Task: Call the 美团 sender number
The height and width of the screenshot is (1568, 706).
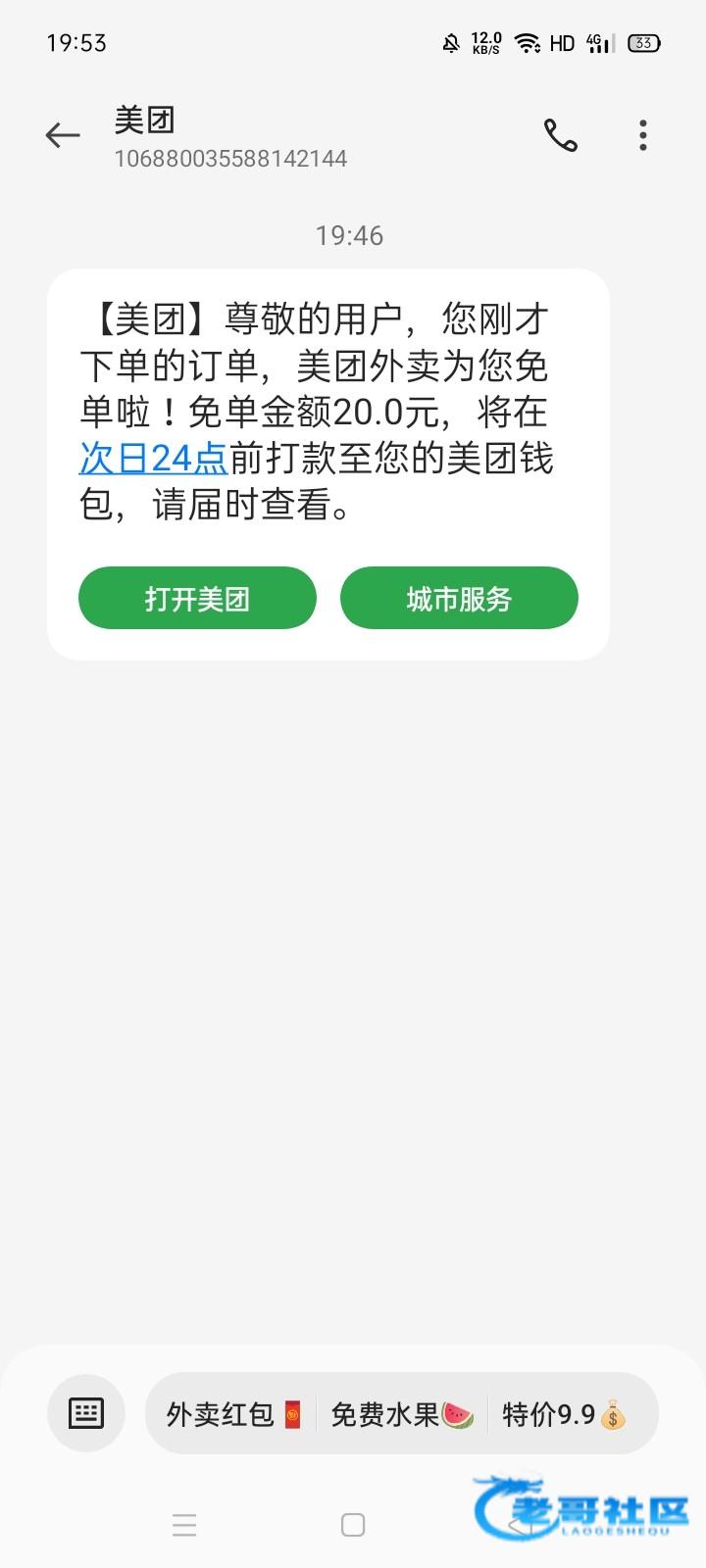Action: (x=561, y=135)
